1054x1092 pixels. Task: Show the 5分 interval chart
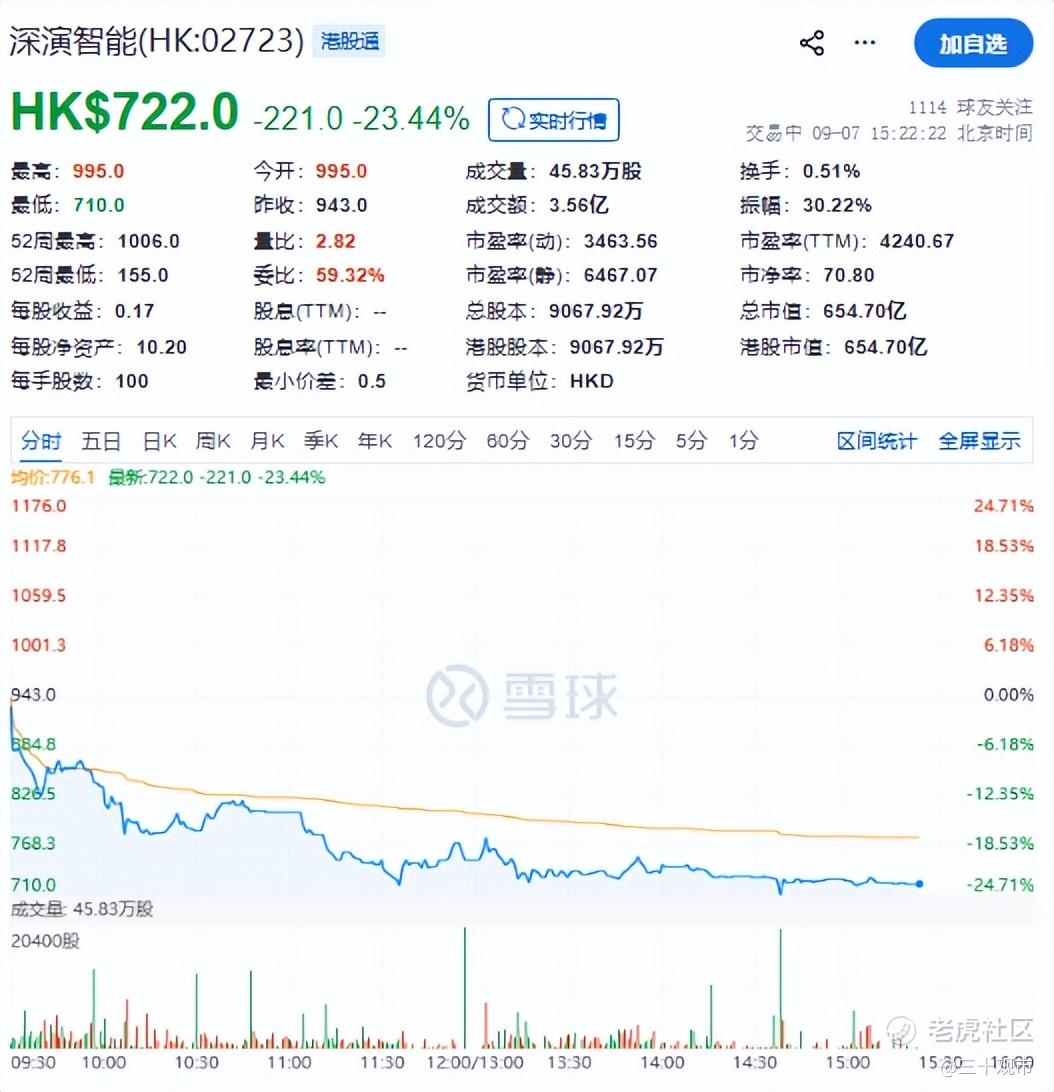coord(692,441)
